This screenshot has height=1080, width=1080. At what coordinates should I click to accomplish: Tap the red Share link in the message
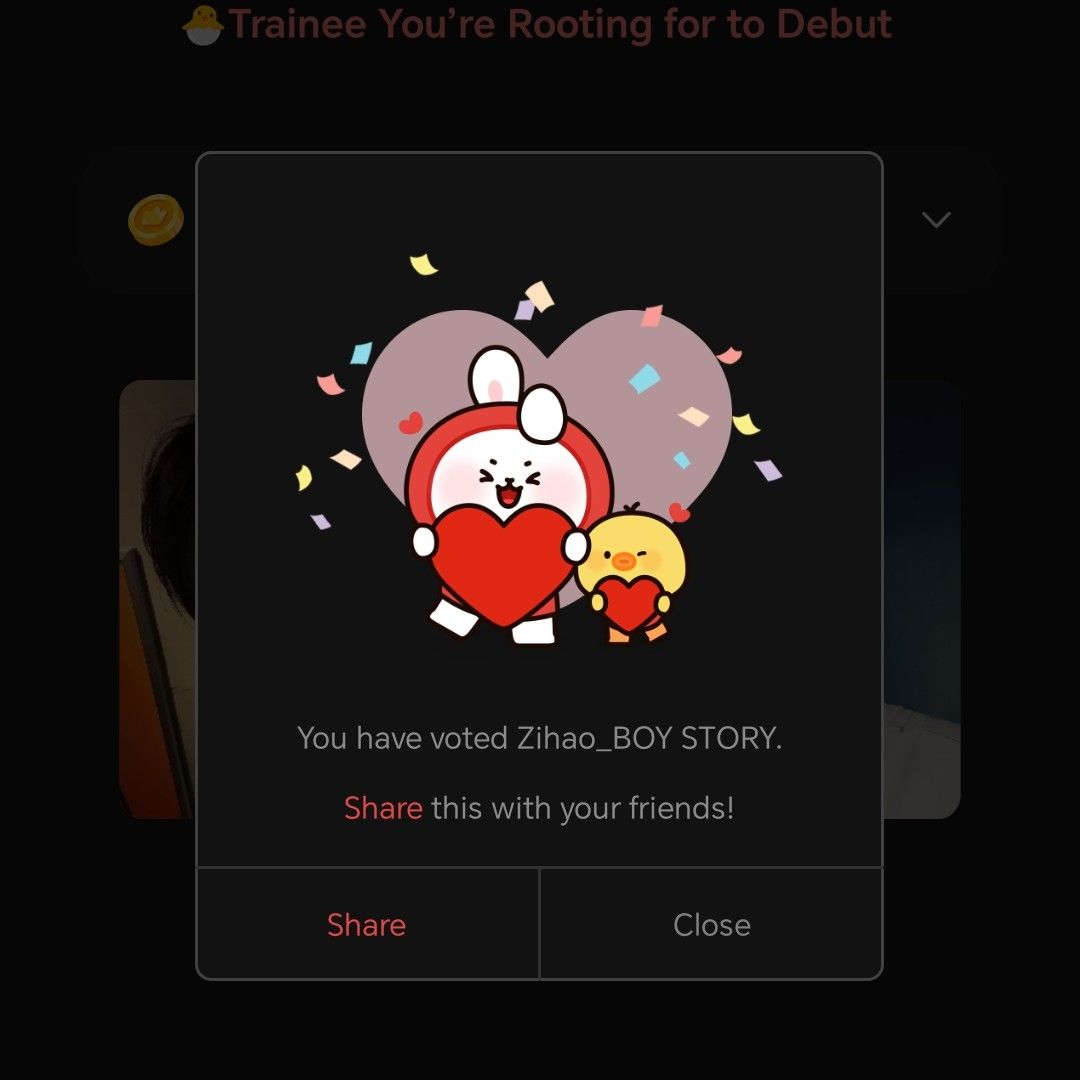(383, 808)
